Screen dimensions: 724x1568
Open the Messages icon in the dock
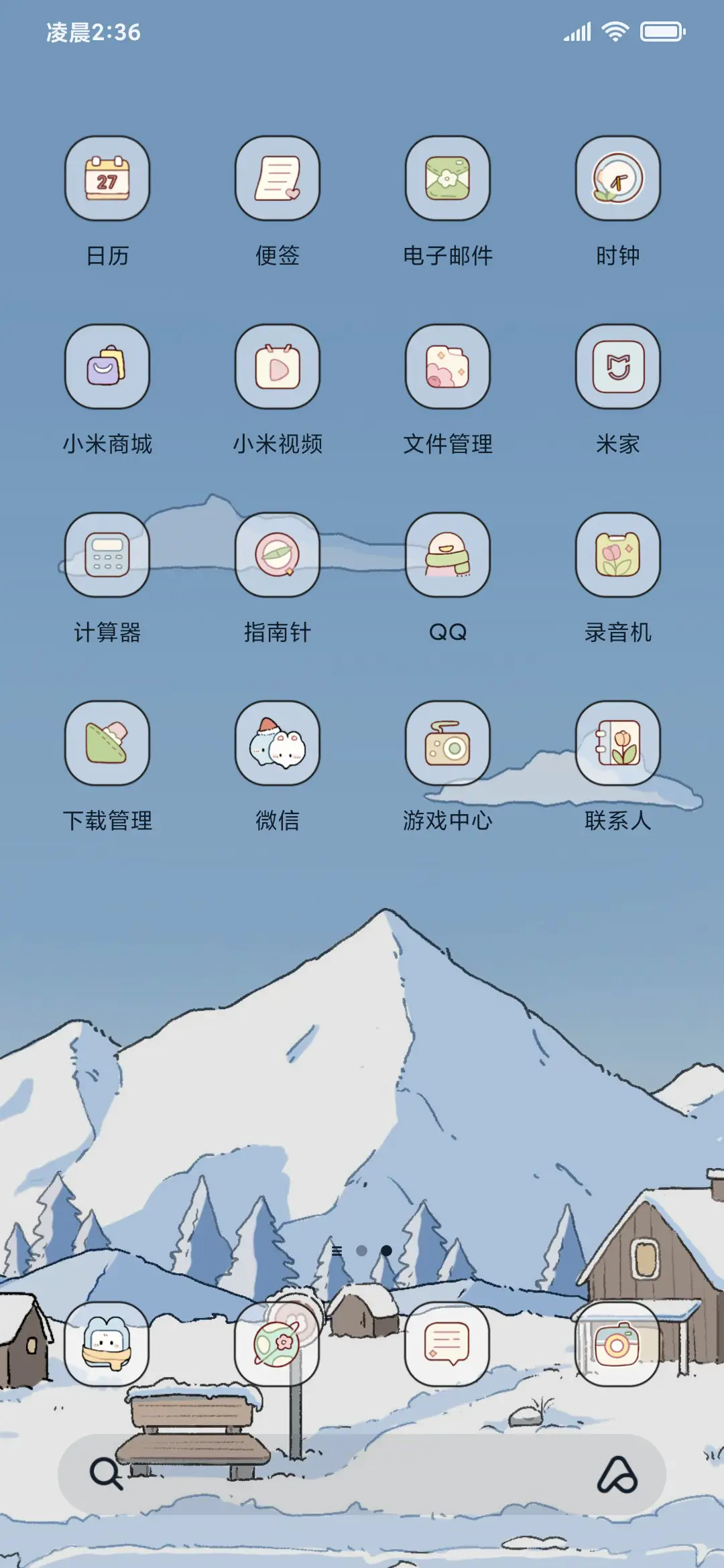point(448,1346)
